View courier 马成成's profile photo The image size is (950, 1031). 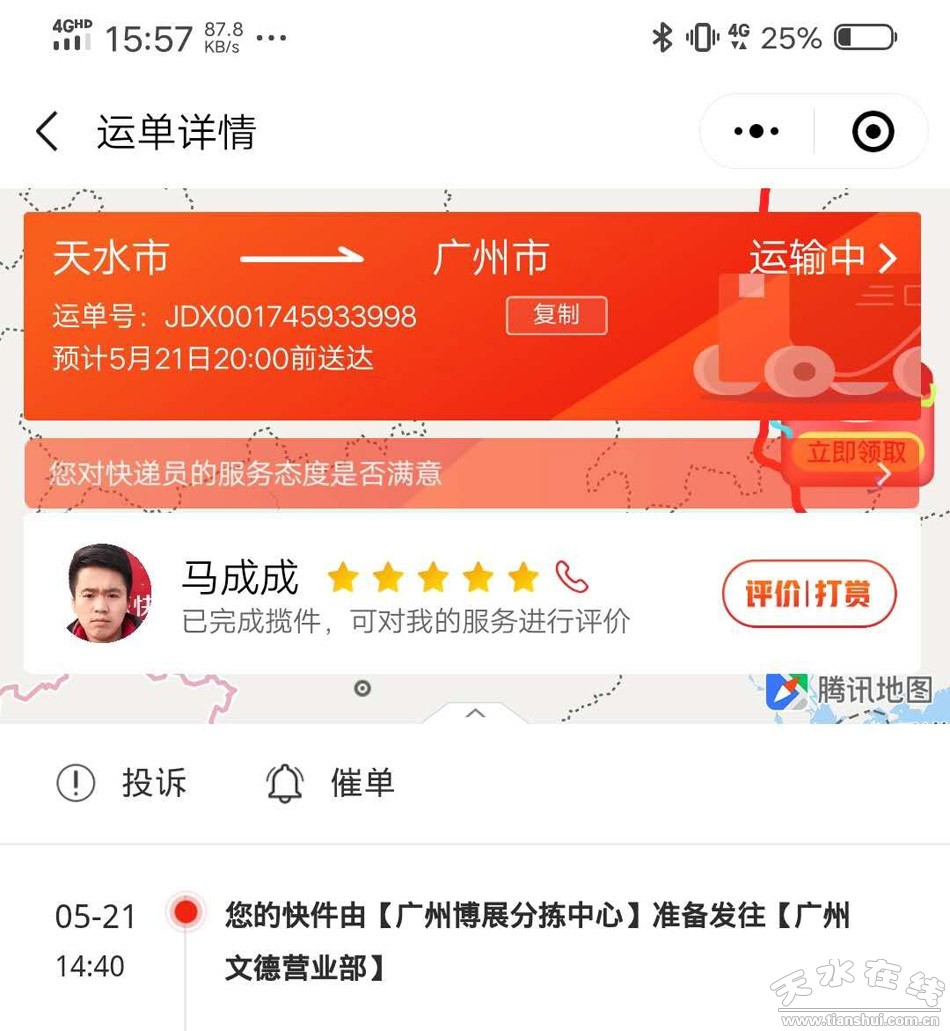[x=109, y=593]
